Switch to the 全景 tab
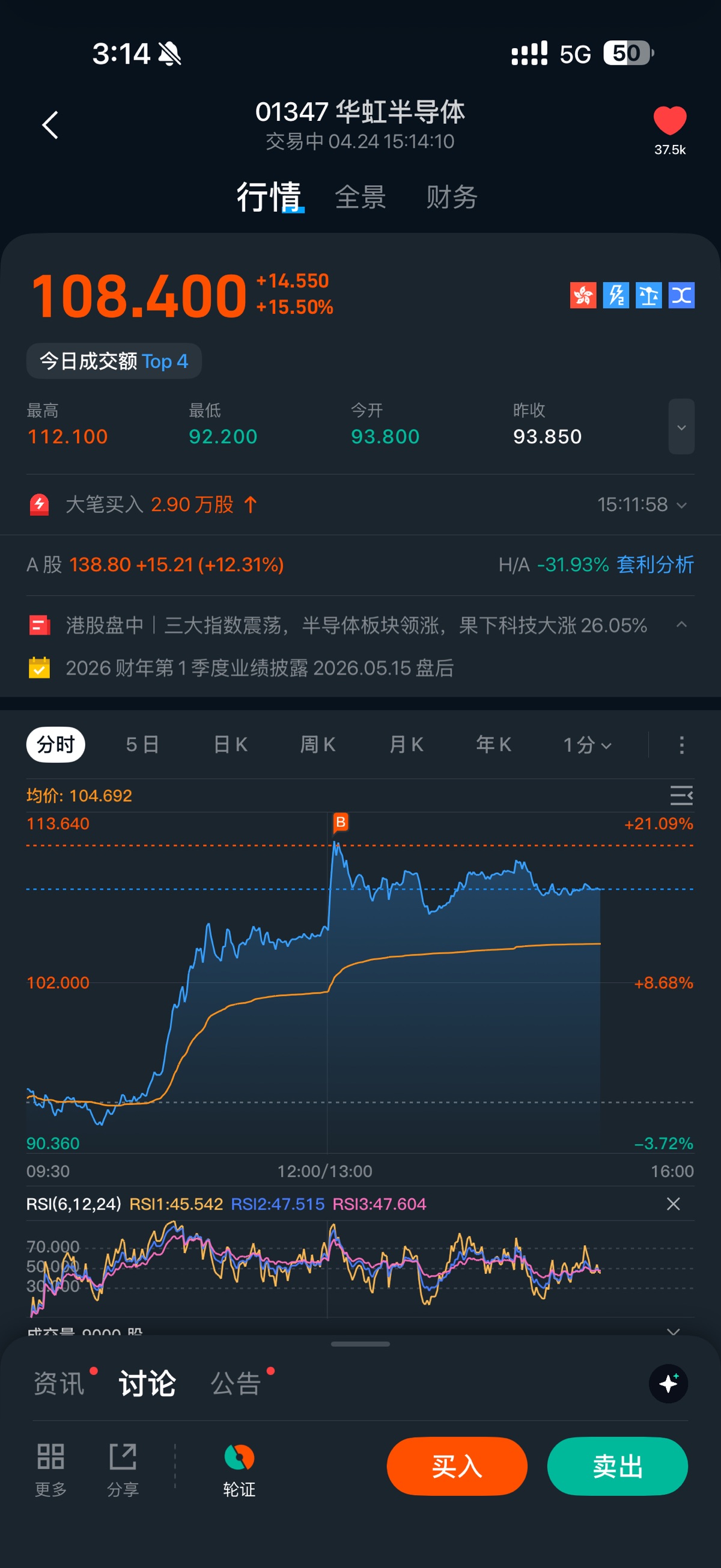This screenshot has height=1568, width=721. coord(360,197)
